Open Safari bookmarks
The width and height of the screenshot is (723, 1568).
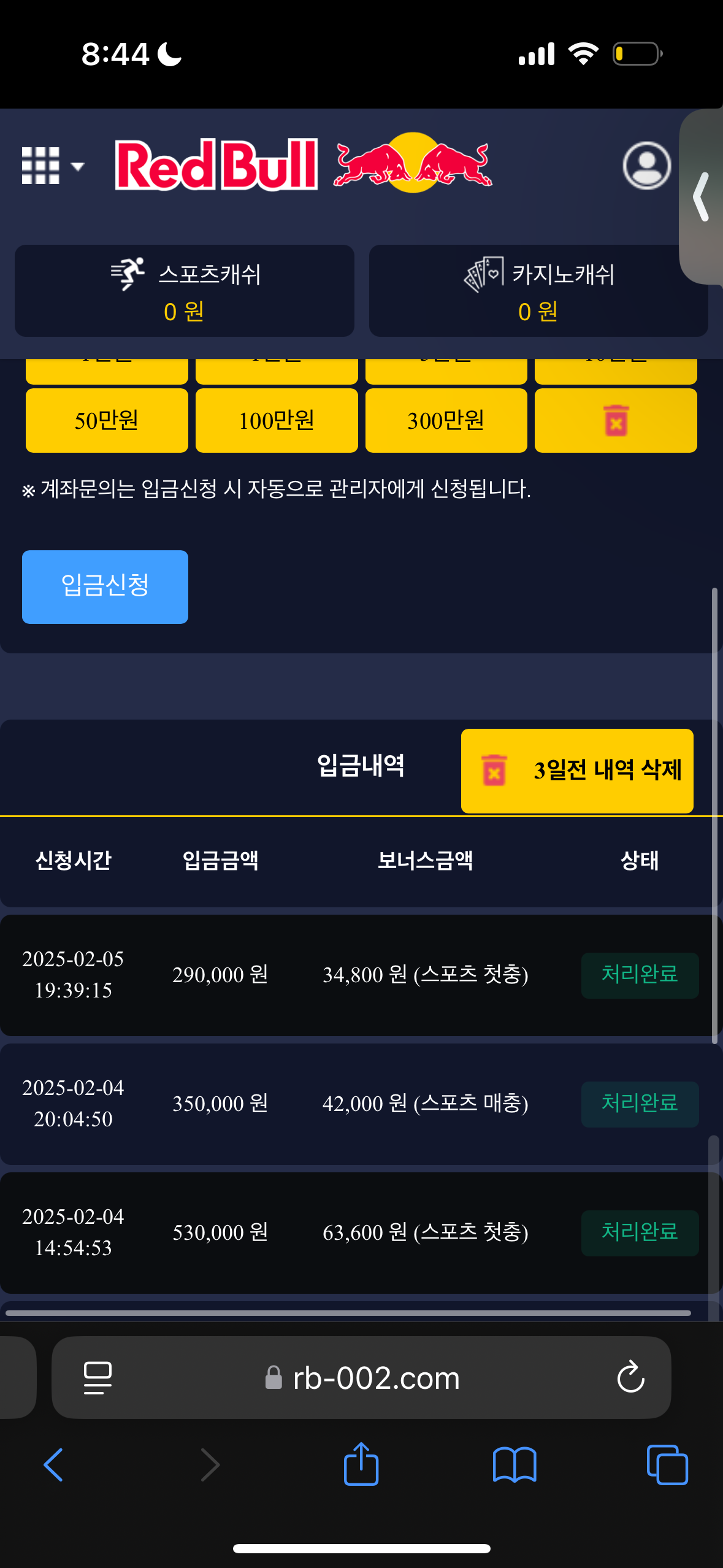pyautogui.click(x=514, y=1465)
